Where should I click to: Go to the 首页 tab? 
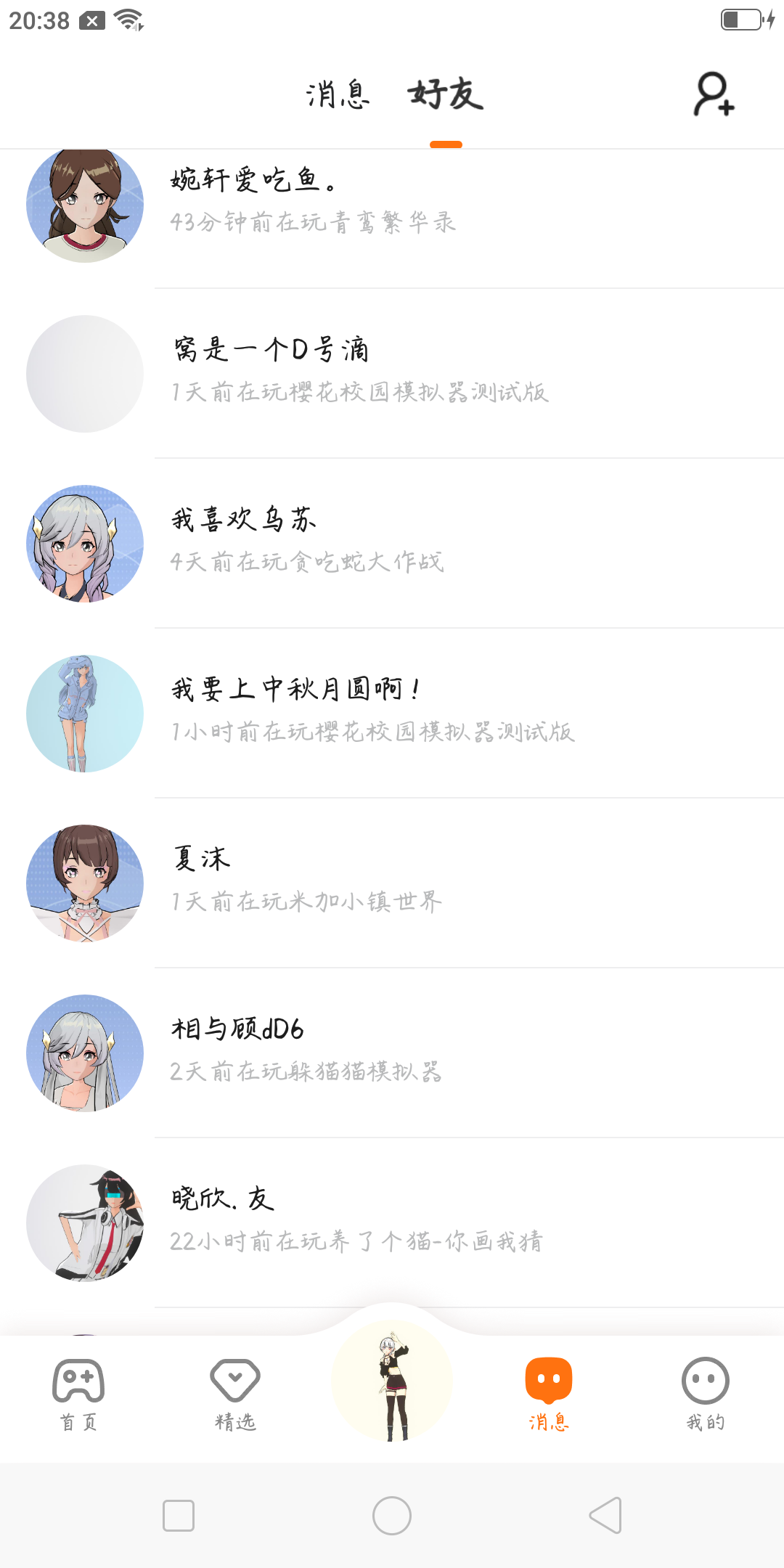point(78,1394)
